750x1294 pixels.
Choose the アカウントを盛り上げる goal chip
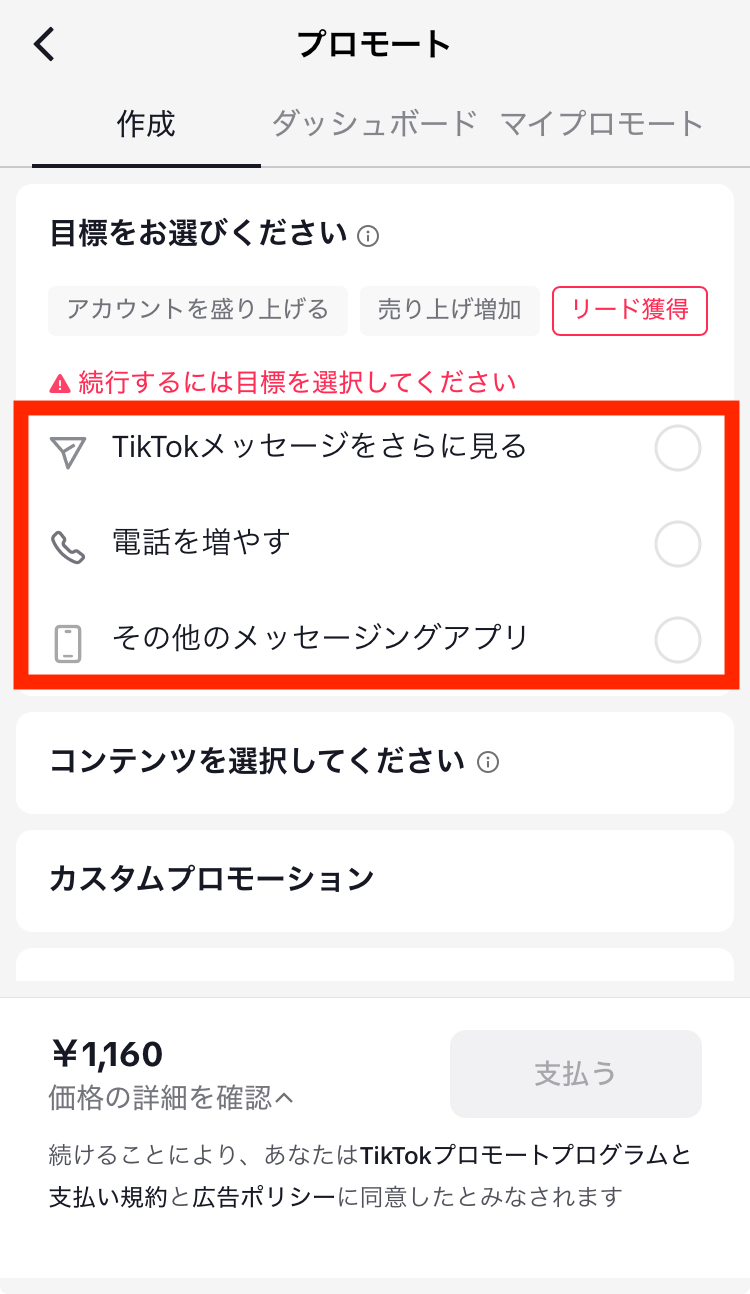pos(198,310)
